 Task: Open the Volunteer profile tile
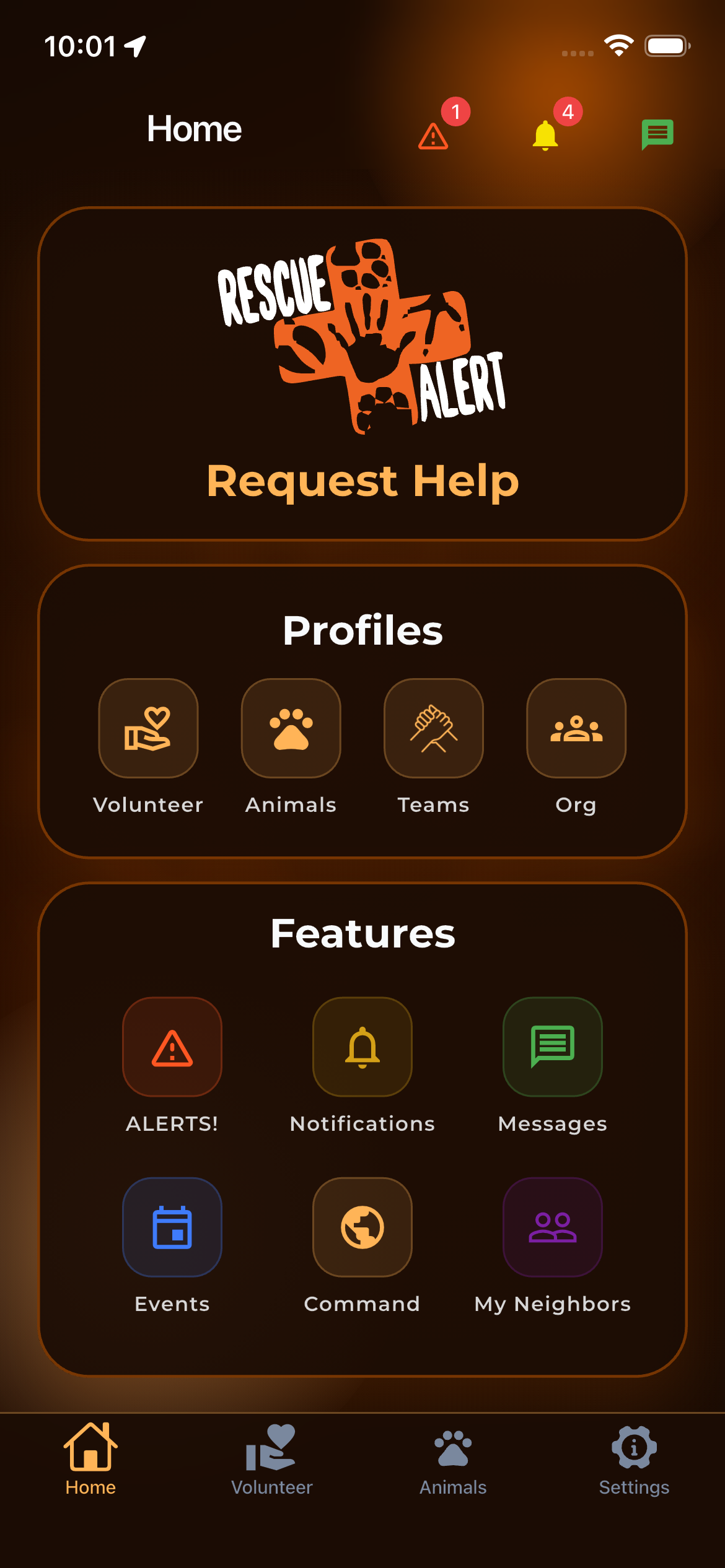click(148, 728)
